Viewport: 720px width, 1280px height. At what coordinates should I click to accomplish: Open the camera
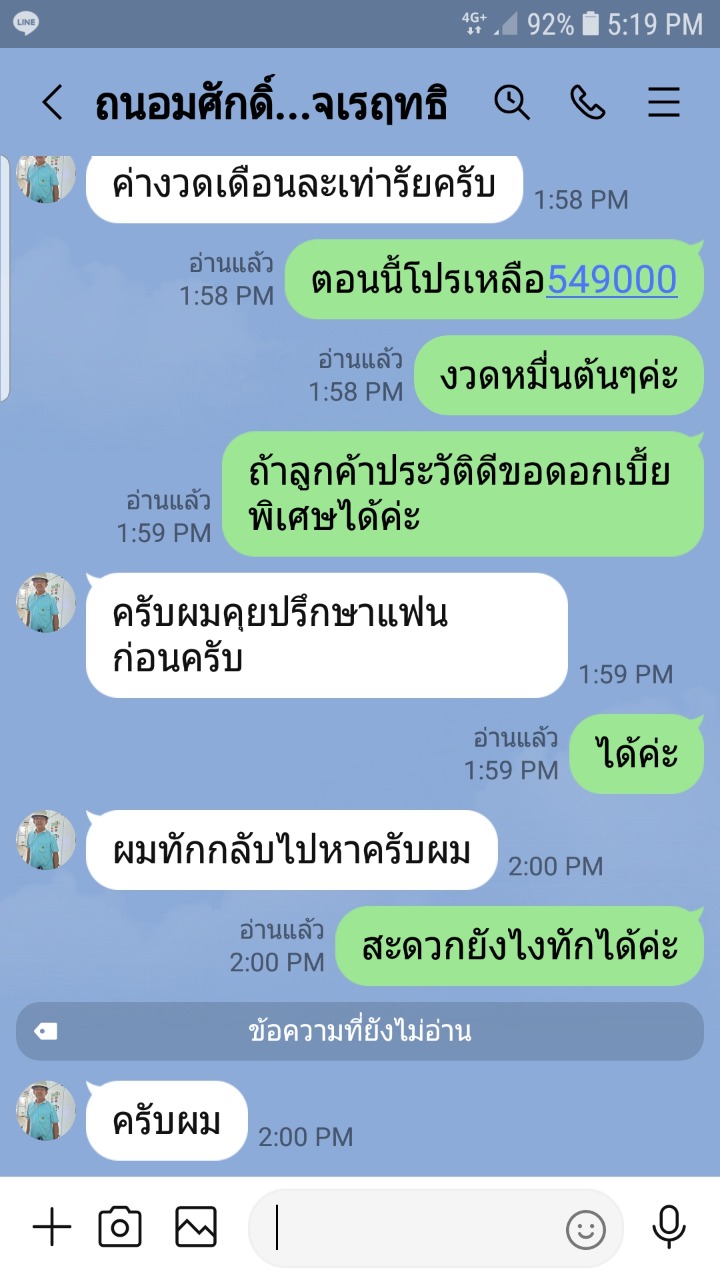(x=120, y=1227)
